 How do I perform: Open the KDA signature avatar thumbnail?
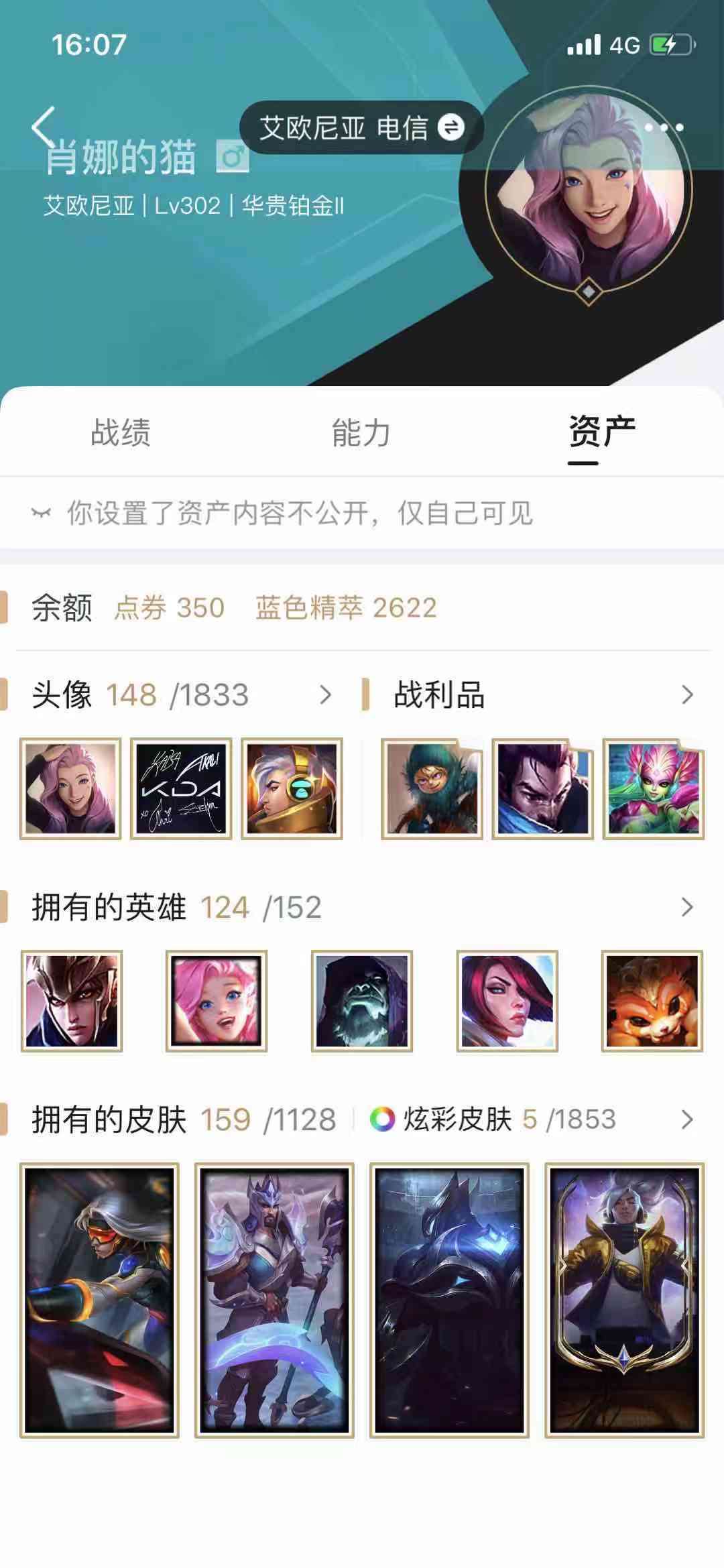[181, 788]
